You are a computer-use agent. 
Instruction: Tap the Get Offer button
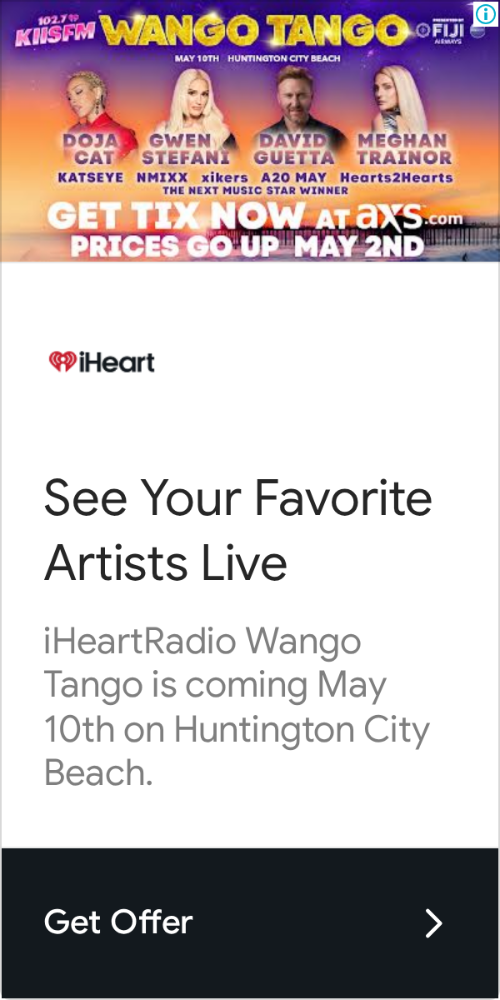coord(250,922)
